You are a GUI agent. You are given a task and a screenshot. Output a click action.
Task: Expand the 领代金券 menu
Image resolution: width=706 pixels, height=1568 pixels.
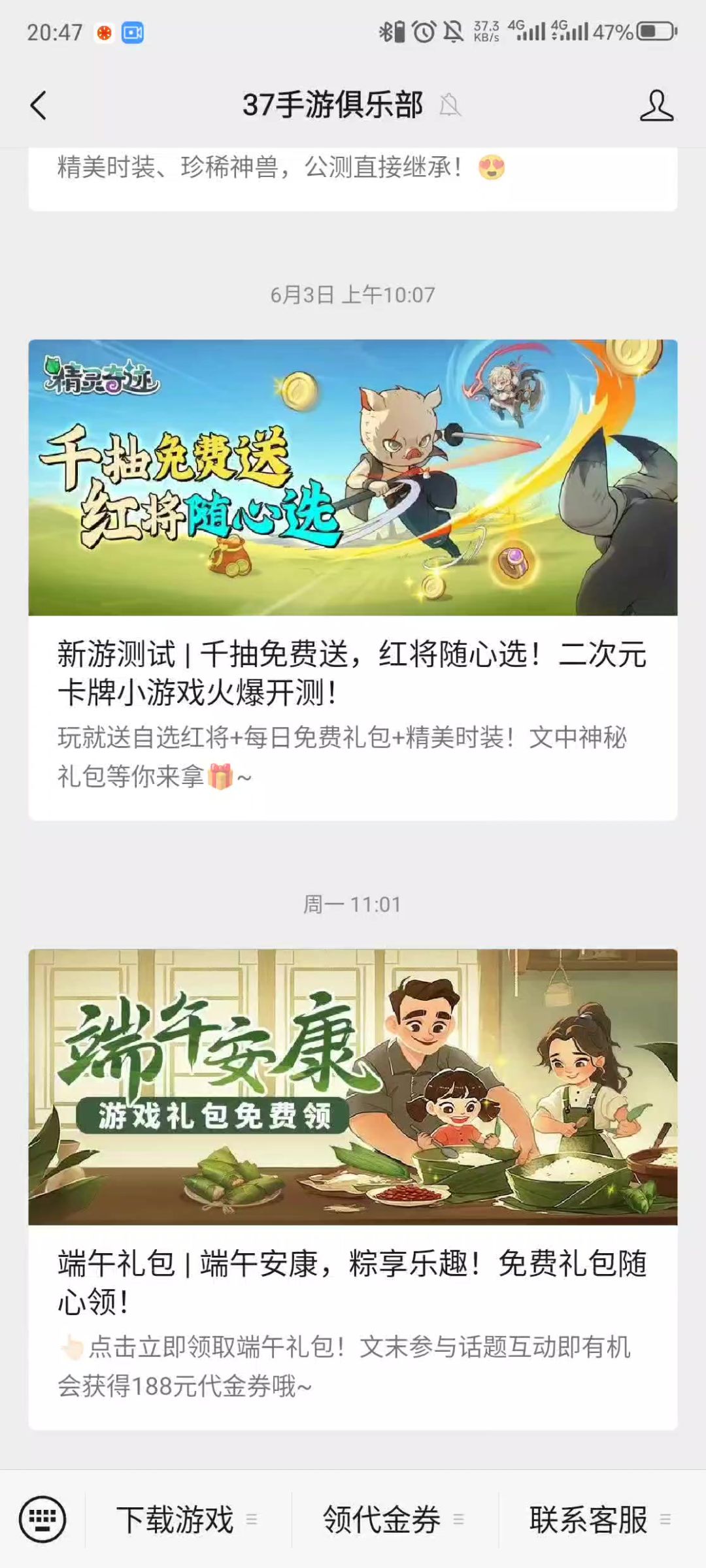tap(394, 1520)
